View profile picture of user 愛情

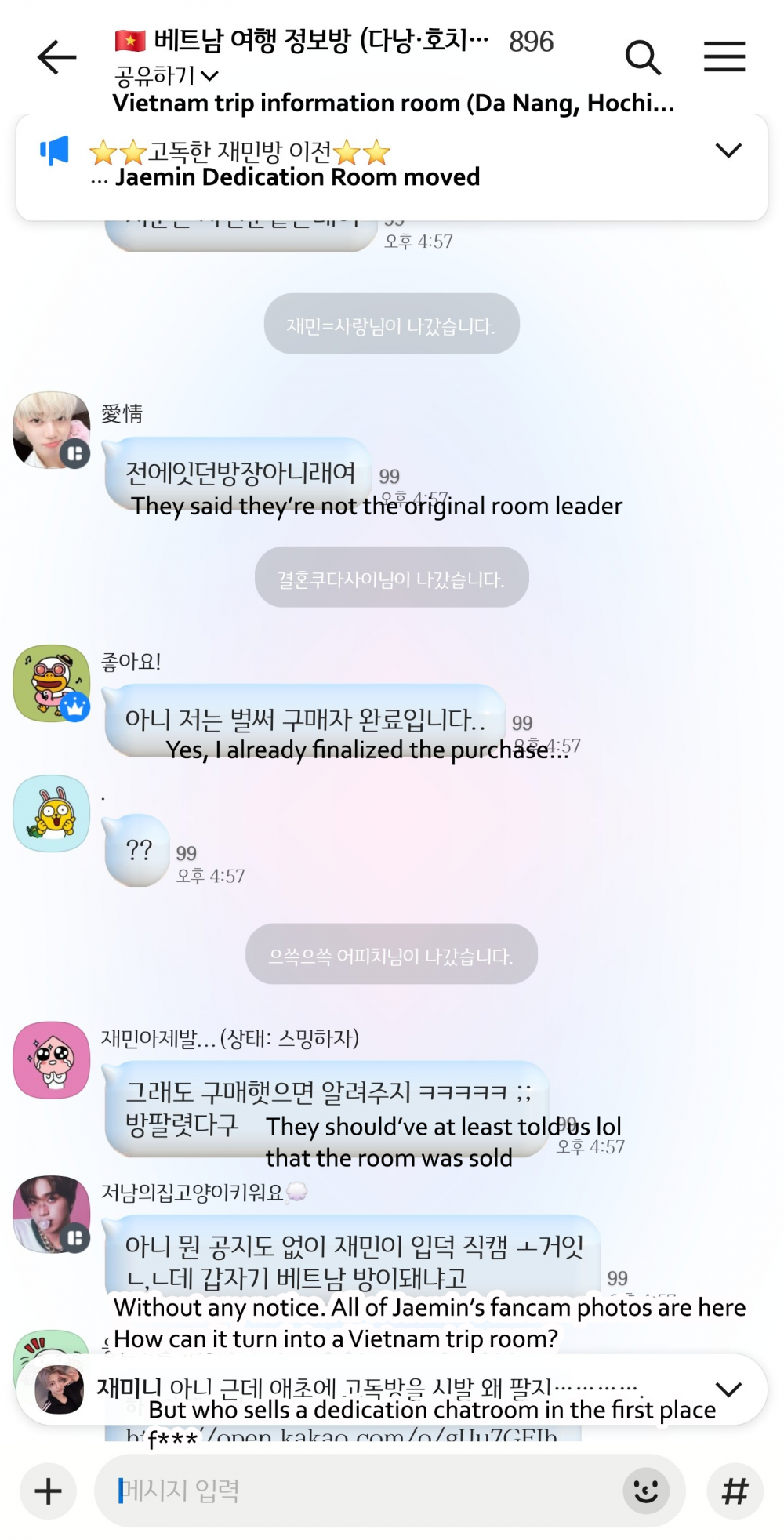pyautogui.click(x=52, y=430)
